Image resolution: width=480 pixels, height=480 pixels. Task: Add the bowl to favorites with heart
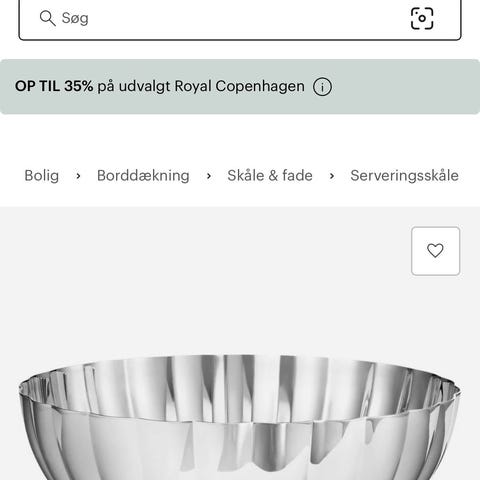(x=435, y=251)
